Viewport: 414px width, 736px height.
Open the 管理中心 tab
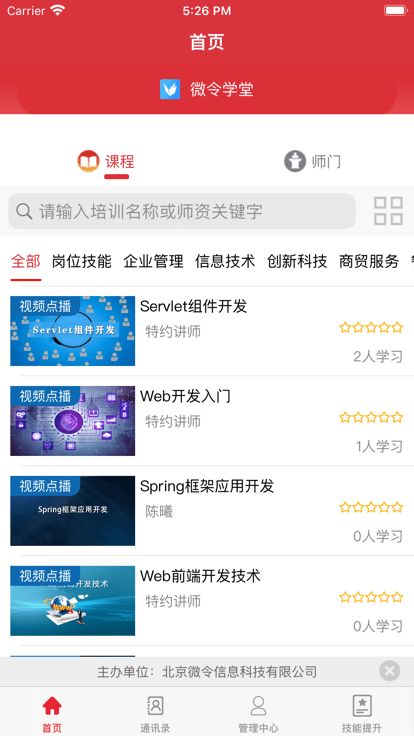tap(259, 713)
